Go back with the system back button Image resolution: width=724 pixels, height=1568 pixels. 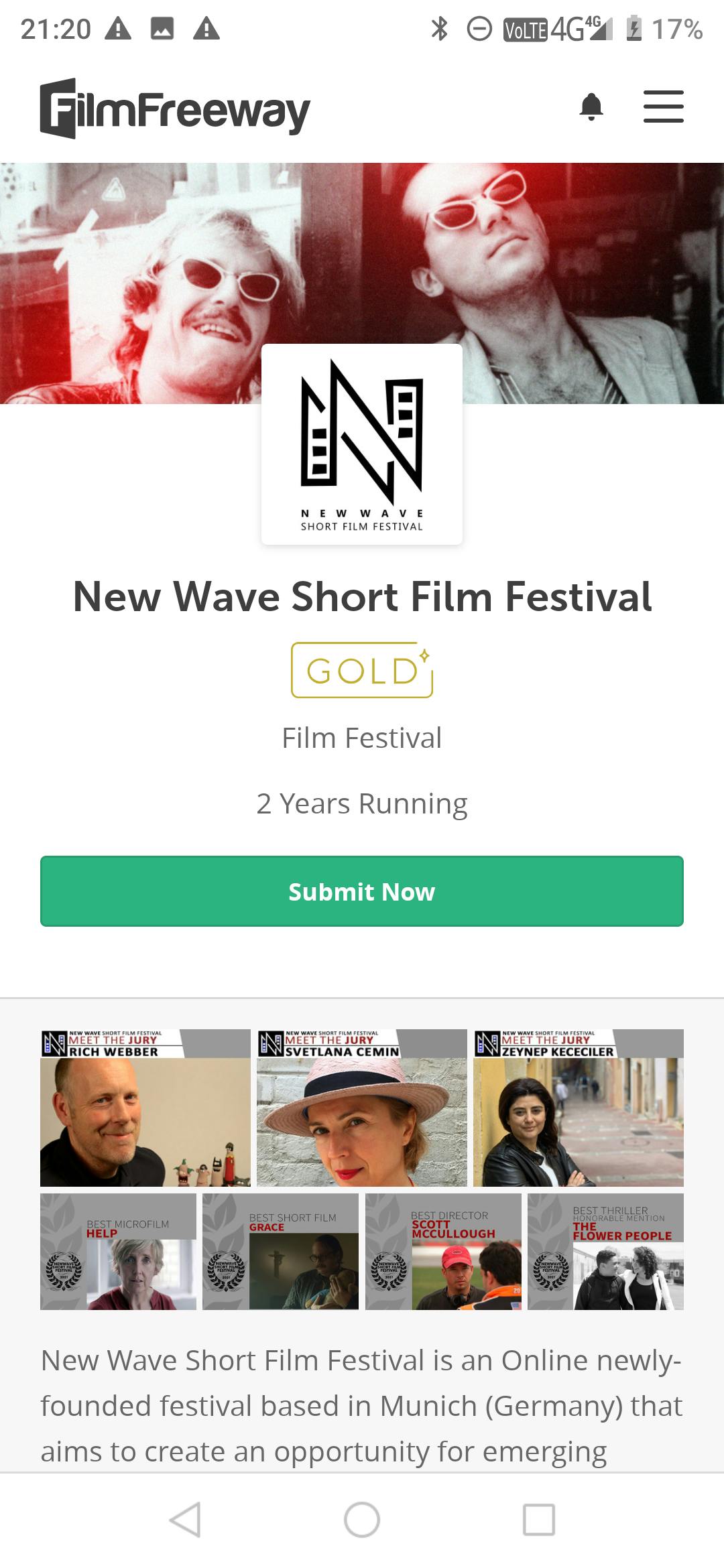pyautogui.click(x=185, y=1520)
